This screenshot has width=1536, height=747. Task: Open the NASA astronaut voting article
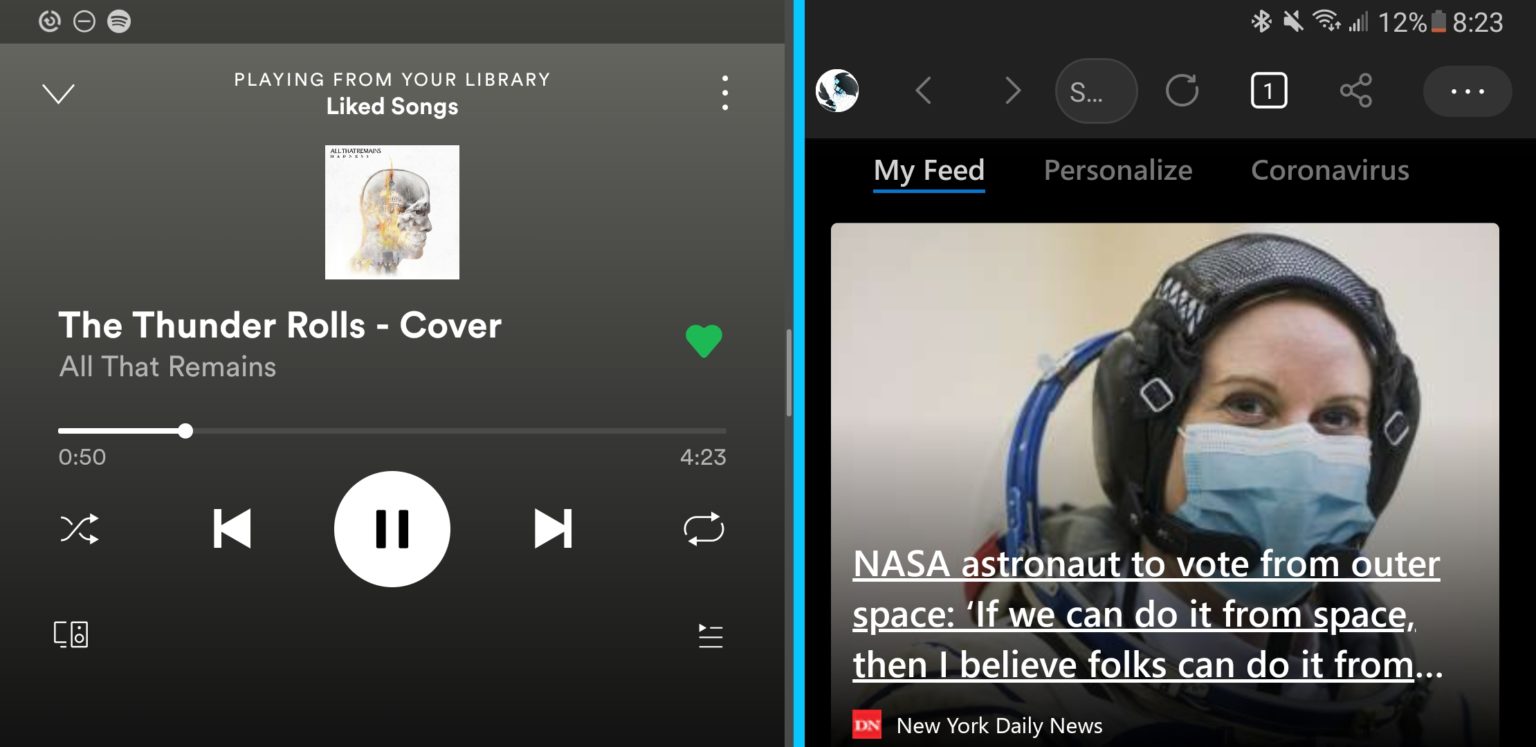[1146, 614]
